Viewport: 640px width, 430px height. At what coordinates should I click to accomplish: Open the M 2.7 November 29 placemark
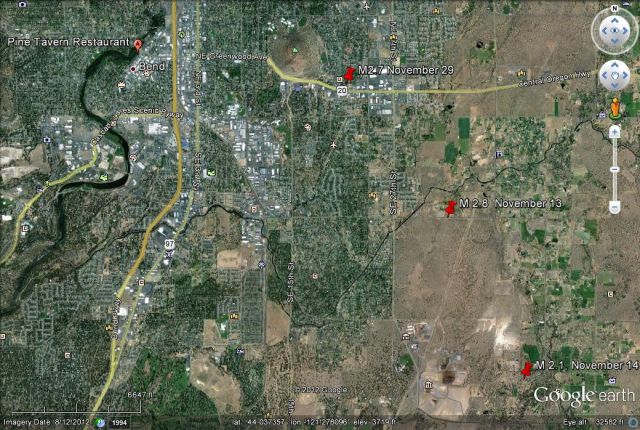click(x=349, y=74)
